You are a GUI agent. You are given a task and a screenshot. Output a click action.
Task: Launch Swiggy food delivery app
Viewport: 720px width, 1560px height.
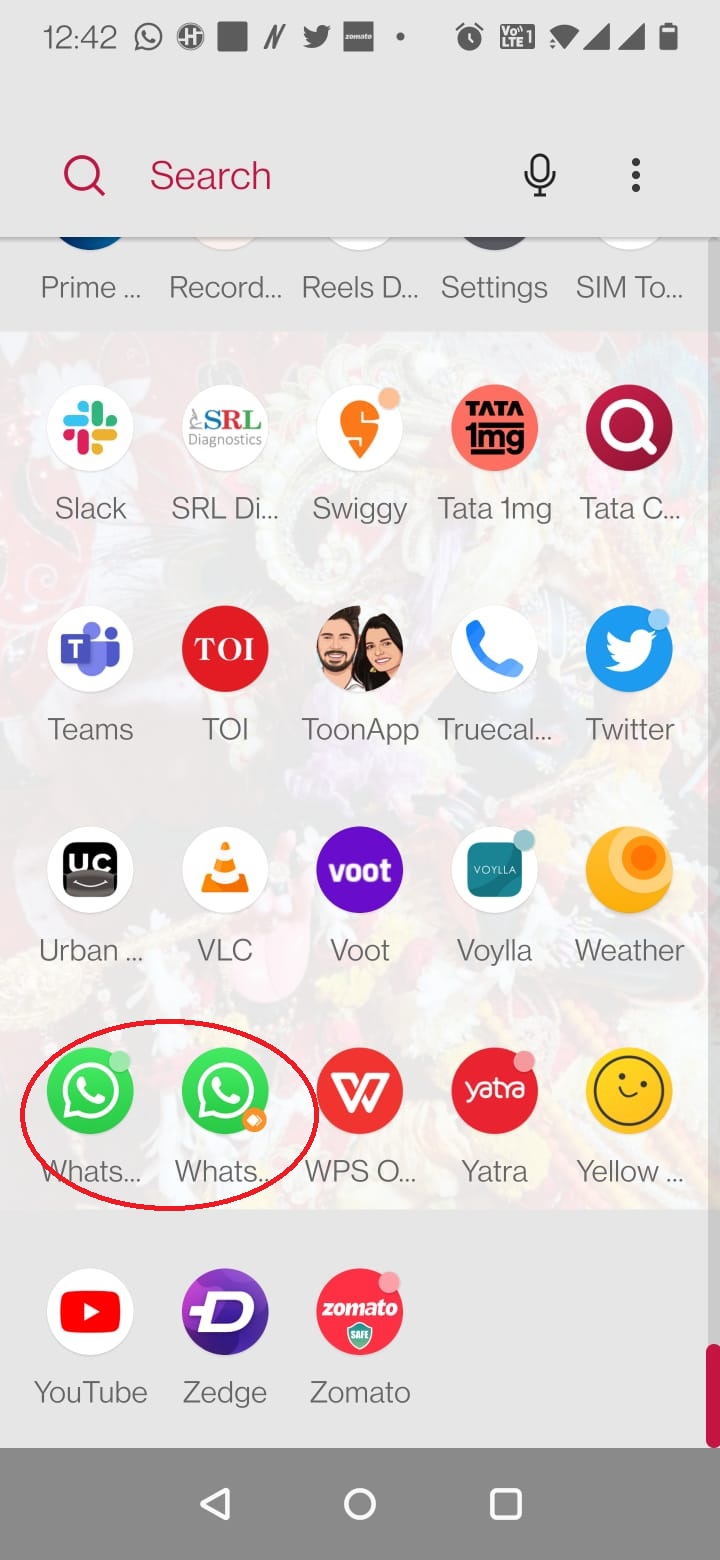360,428
